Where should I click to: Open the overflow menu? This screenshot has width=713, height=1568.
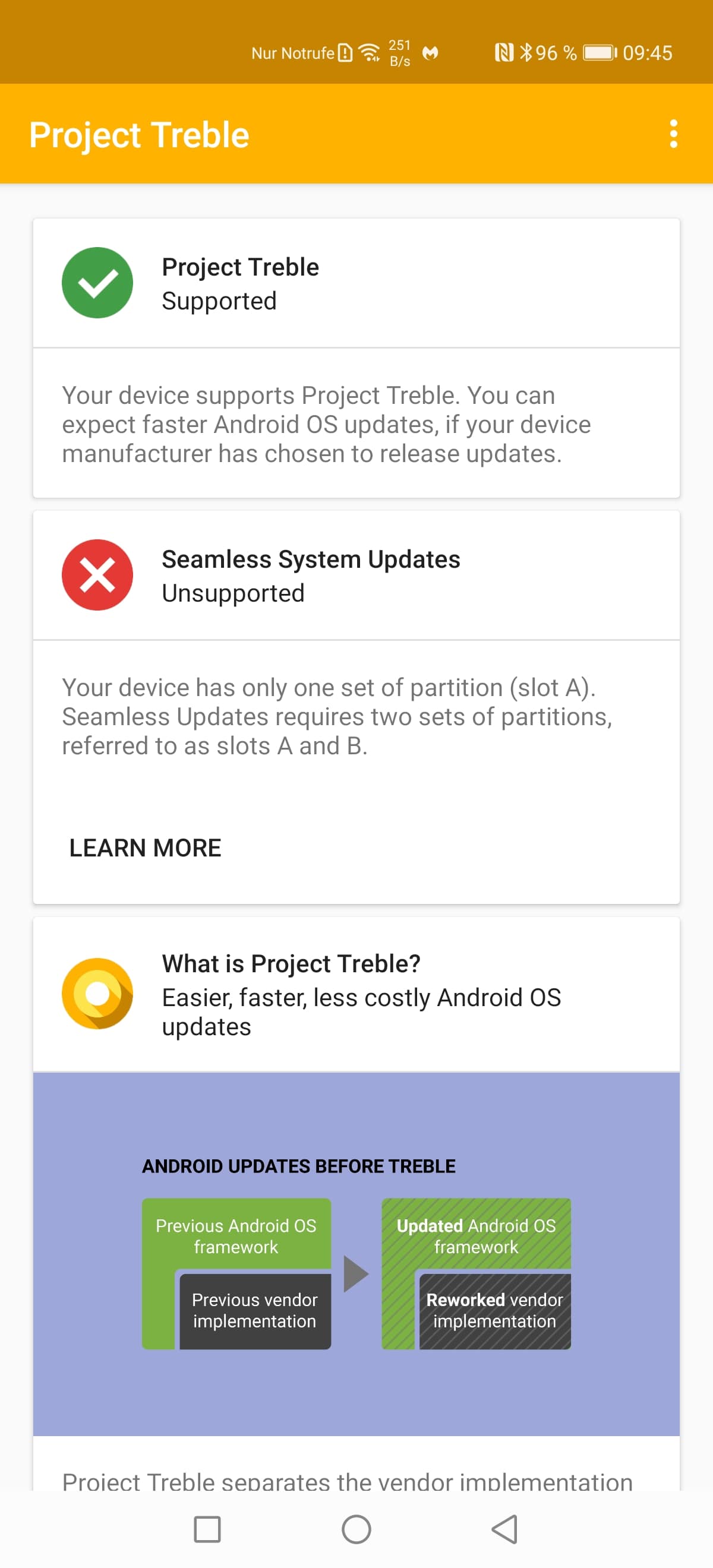pyautogui.click(x=673, y=133)
